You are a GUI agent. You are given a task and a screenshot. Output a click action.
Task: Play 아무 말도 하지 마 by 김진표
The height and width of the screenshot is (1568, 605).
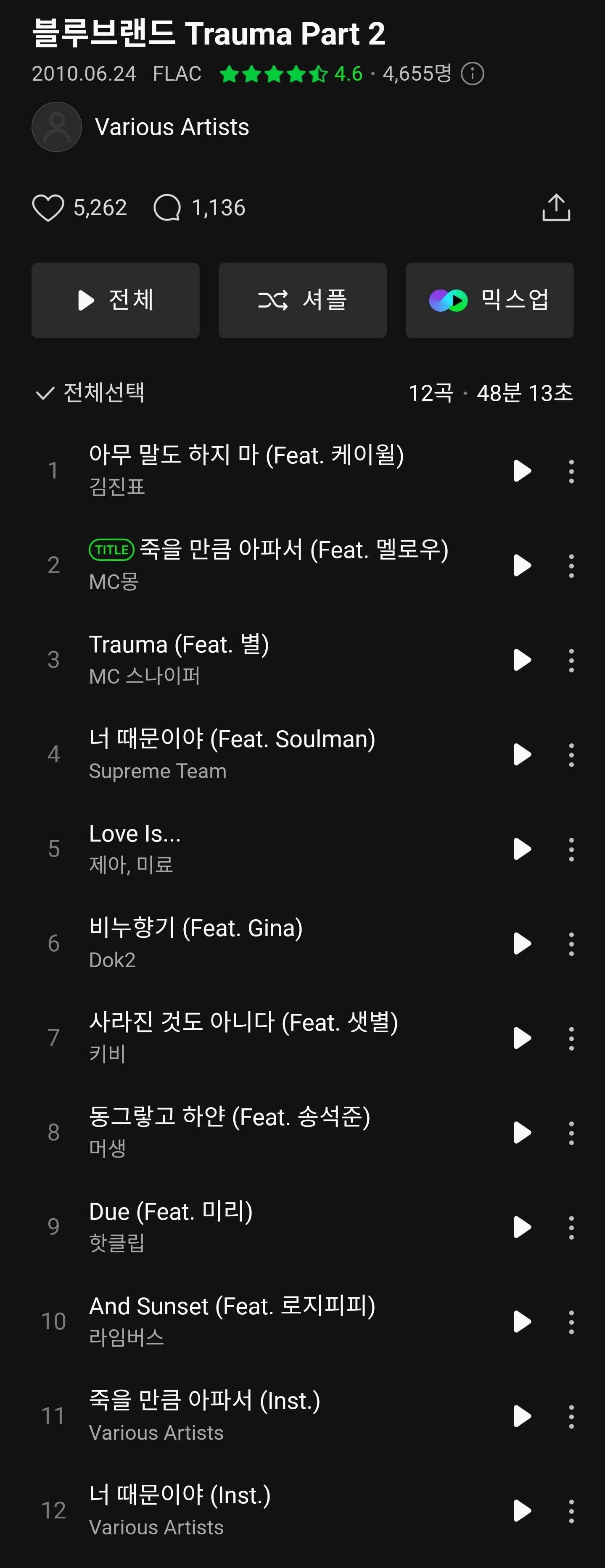point(522,471)
